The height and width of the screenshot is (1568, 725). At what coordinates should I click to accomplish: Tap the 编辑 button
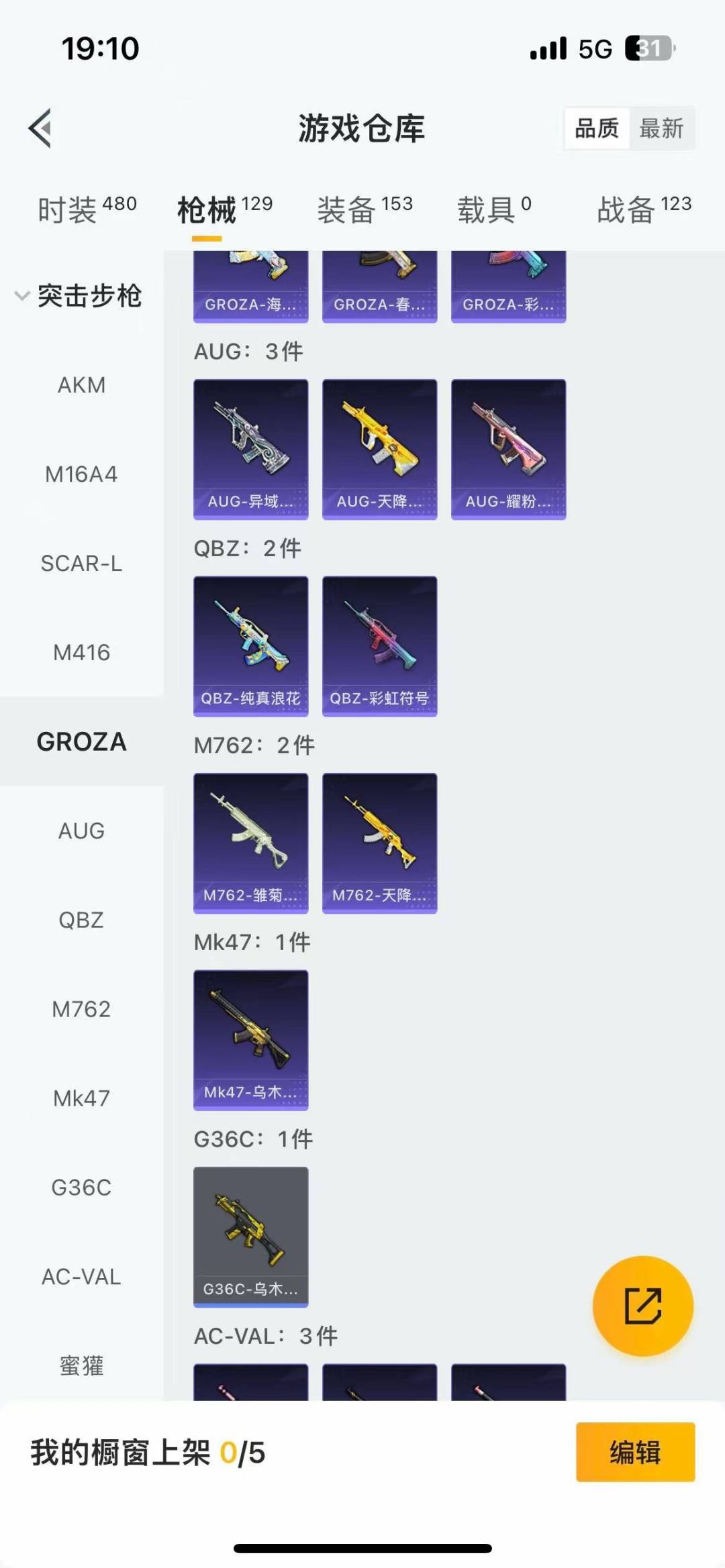point(635,1452)
